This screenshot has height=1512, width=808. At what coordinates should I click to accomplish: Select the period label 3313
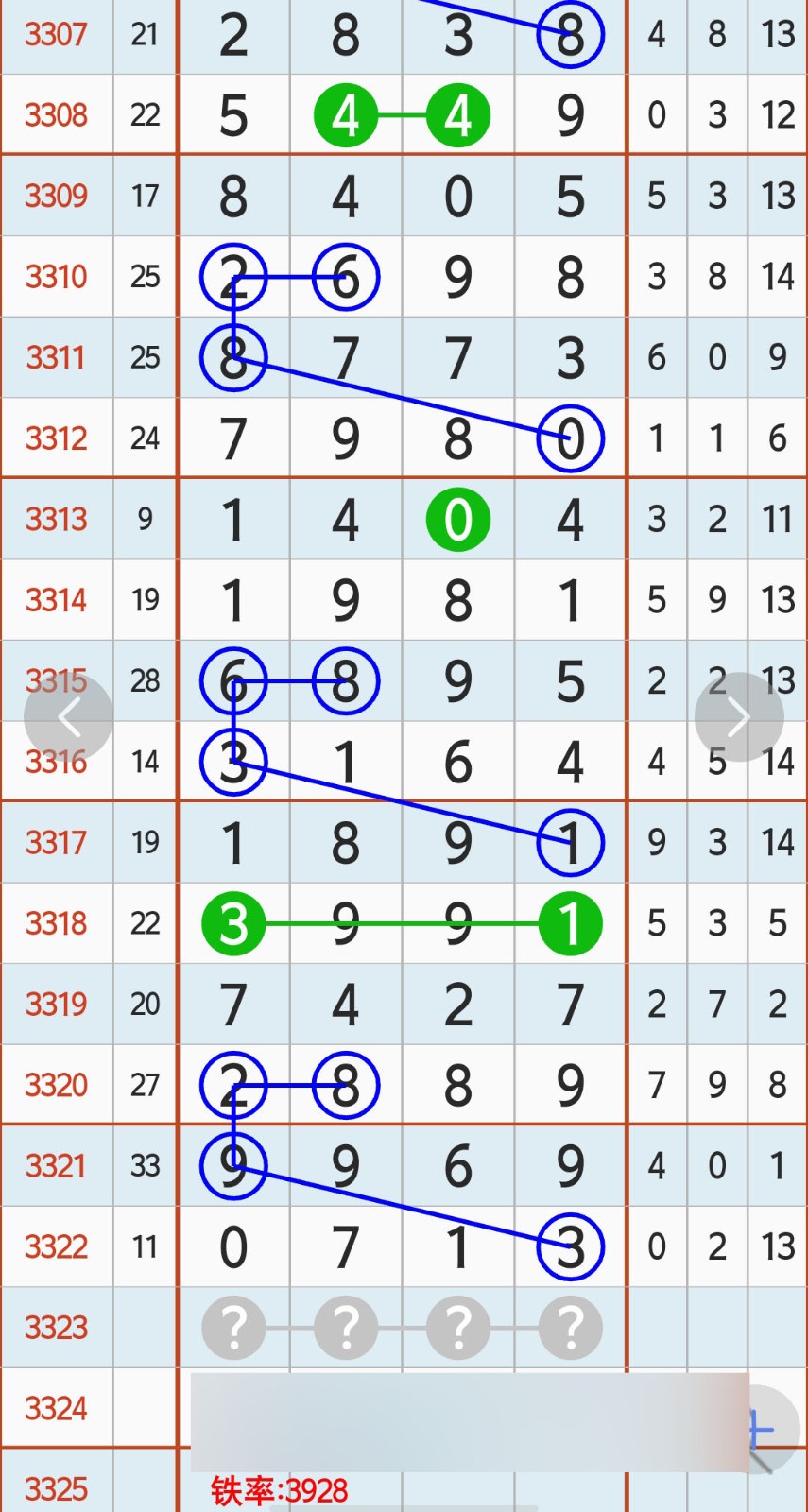click(56, 518)
